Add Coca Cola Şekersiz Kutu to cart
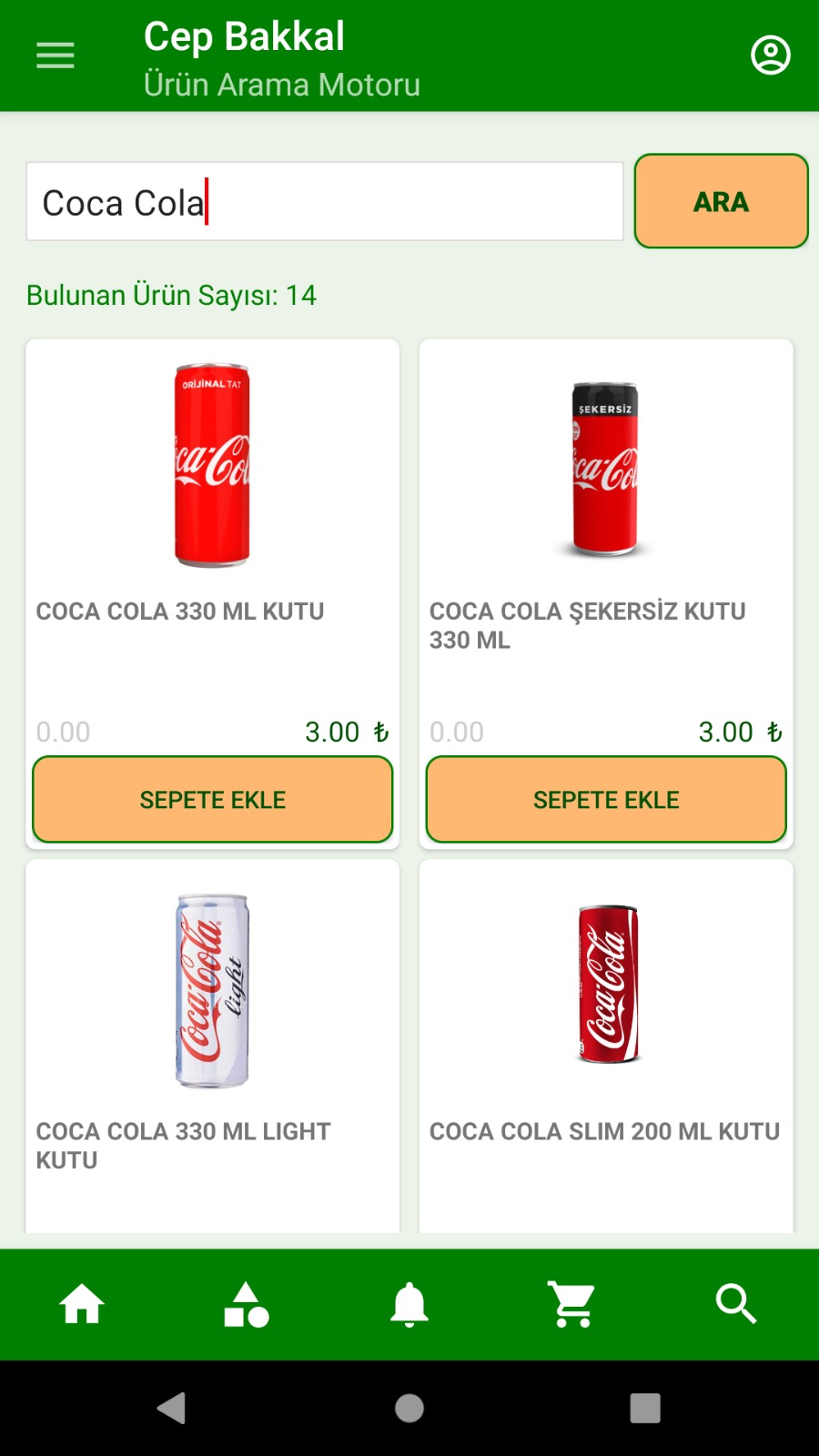Viewport: 819px width, 1456px height. coord(606,800)
